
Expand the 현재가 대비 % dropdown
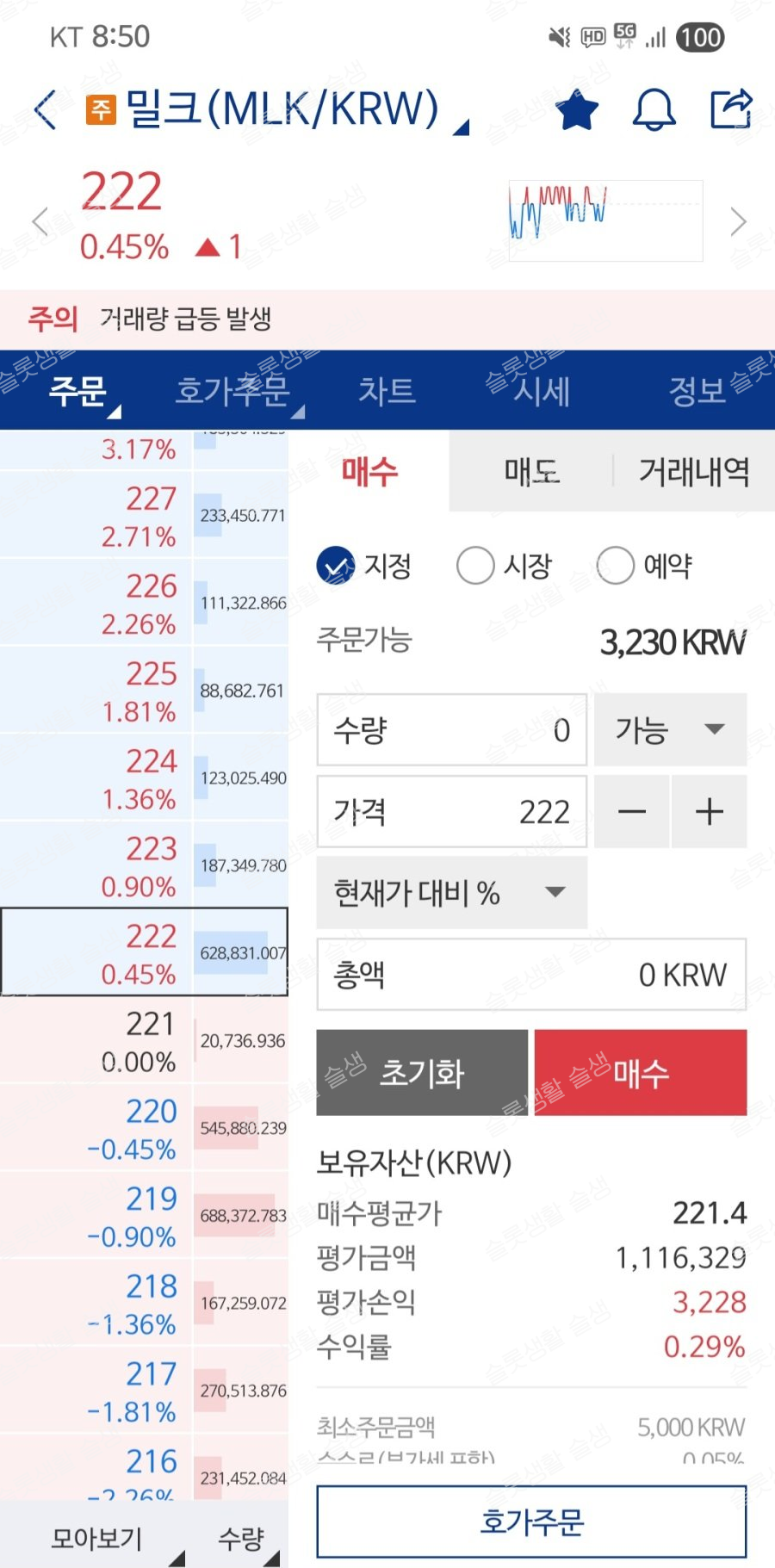[x=452, y=893]
